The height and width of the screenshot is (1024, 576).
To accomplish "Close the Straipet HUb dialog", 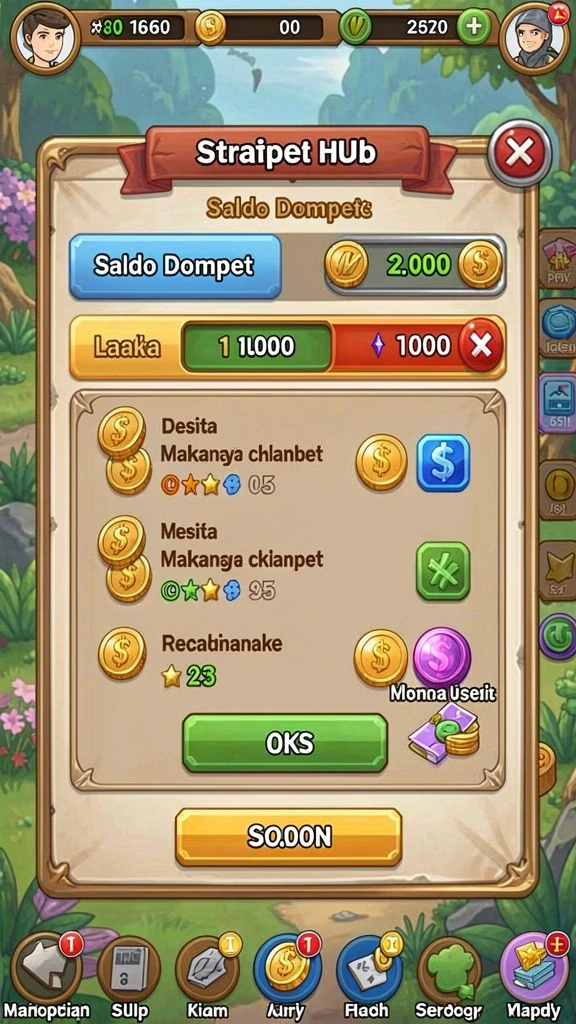I will (x=520, y=153).
